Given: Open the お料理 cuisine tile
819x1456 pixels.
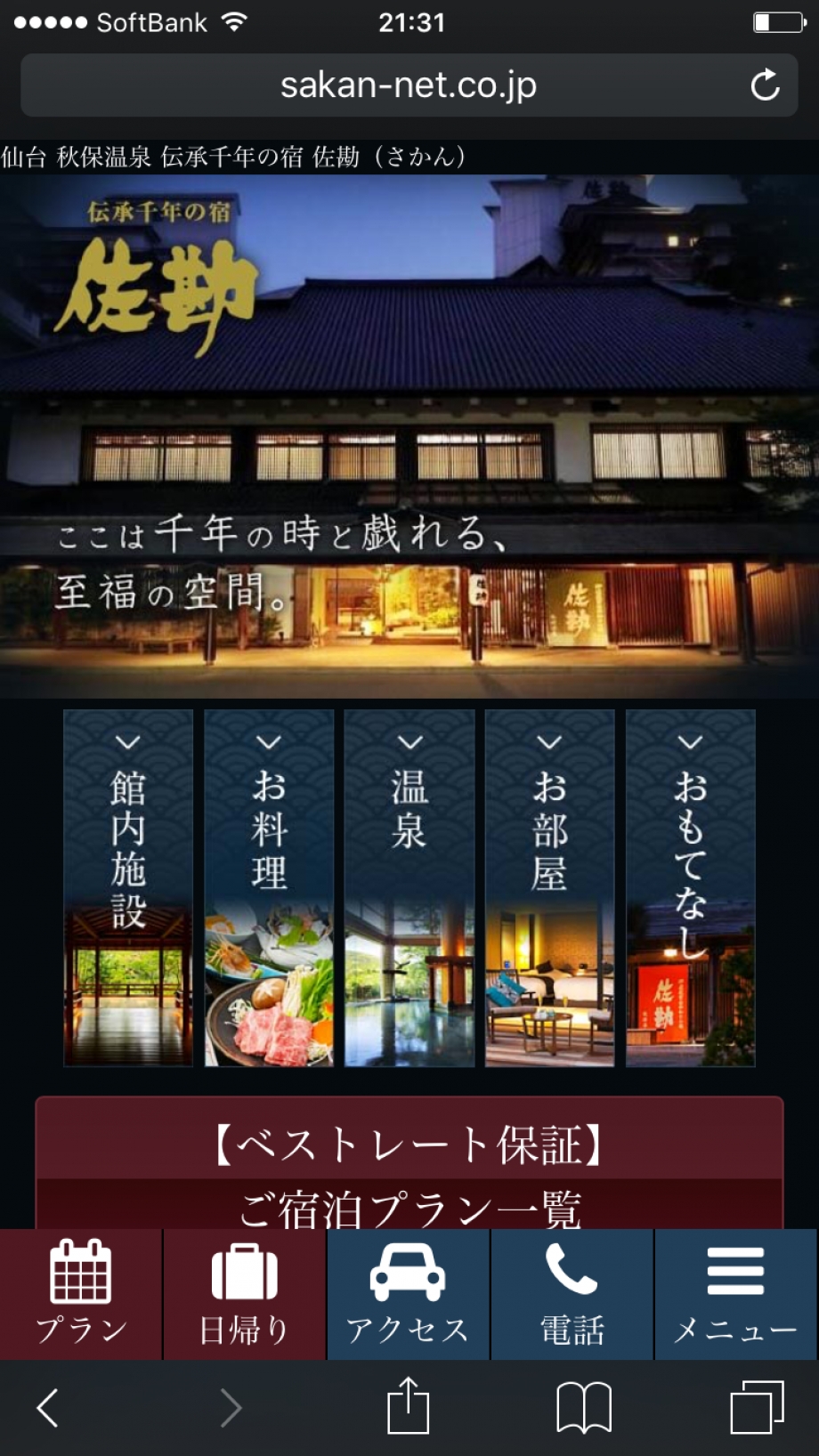Looking at the screenshot, I should (269, 887).
